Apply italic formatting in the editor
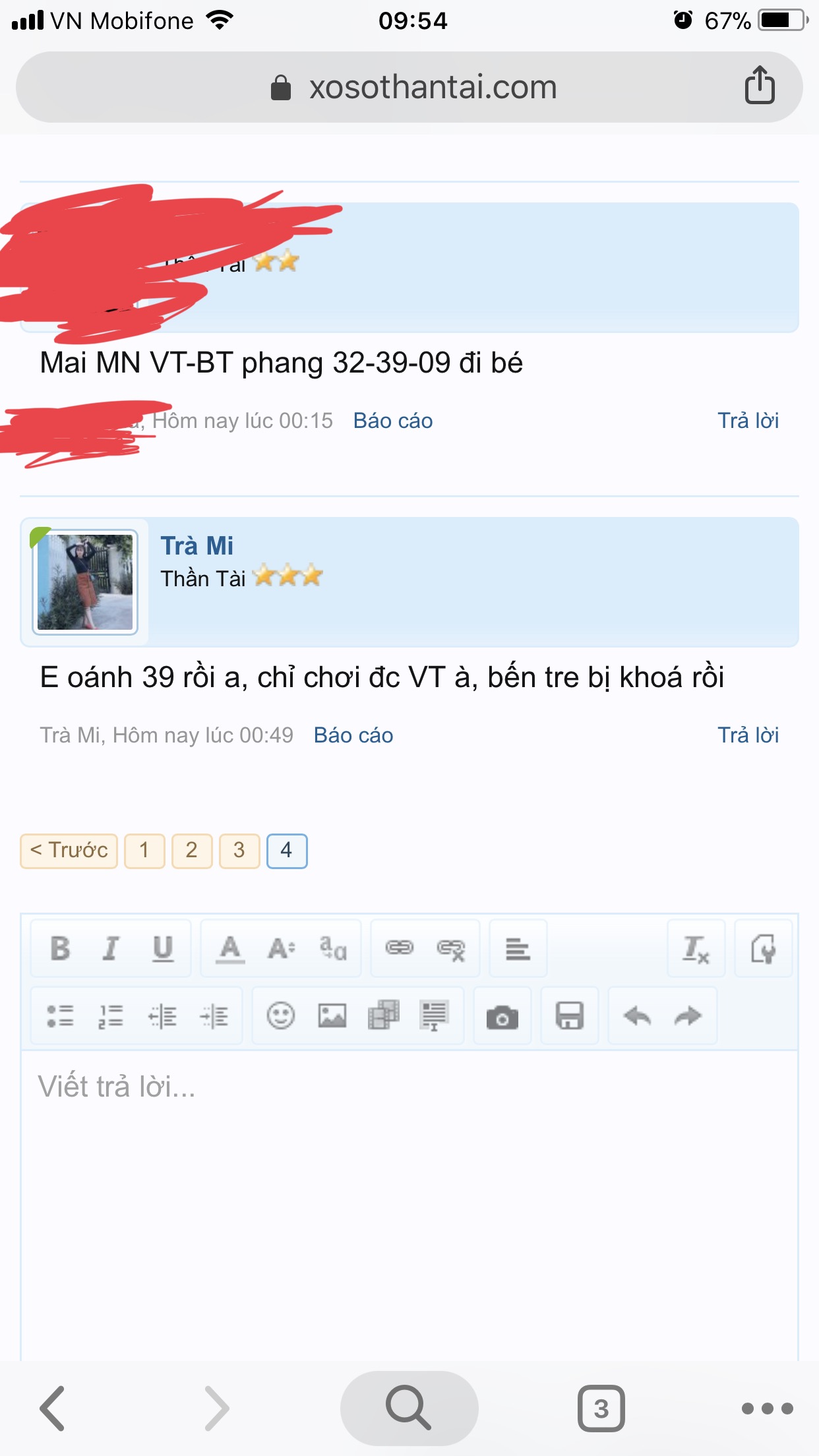The width and height of the screenshot is (819, 1456). pyautogui.click(x=111, y=949)
